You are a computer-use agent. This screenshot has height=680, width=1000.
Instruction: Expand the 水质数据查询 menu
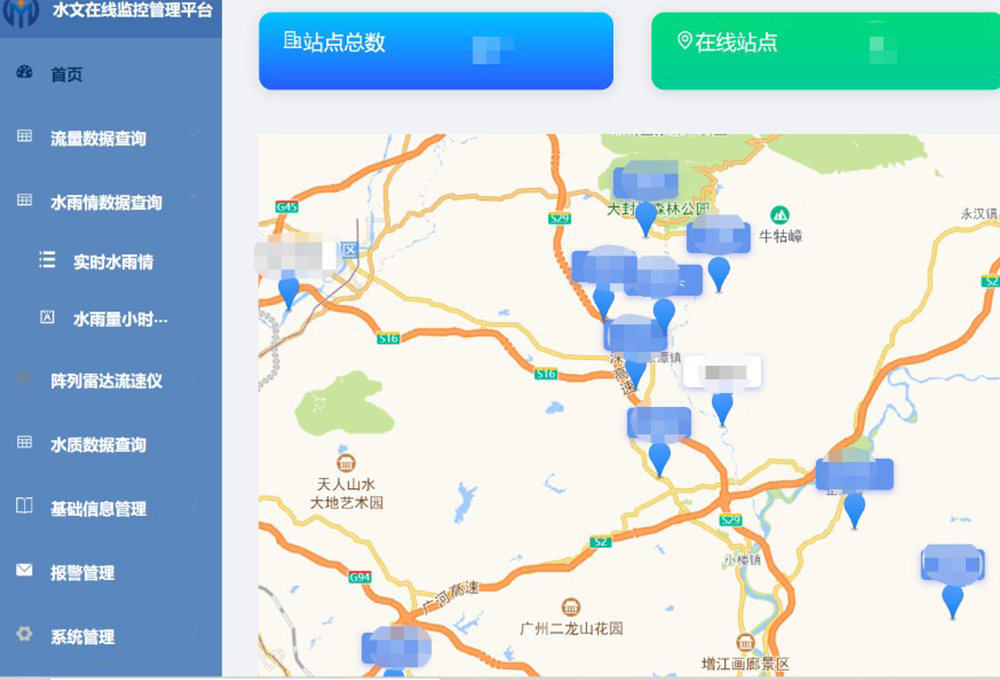(98, 445)
